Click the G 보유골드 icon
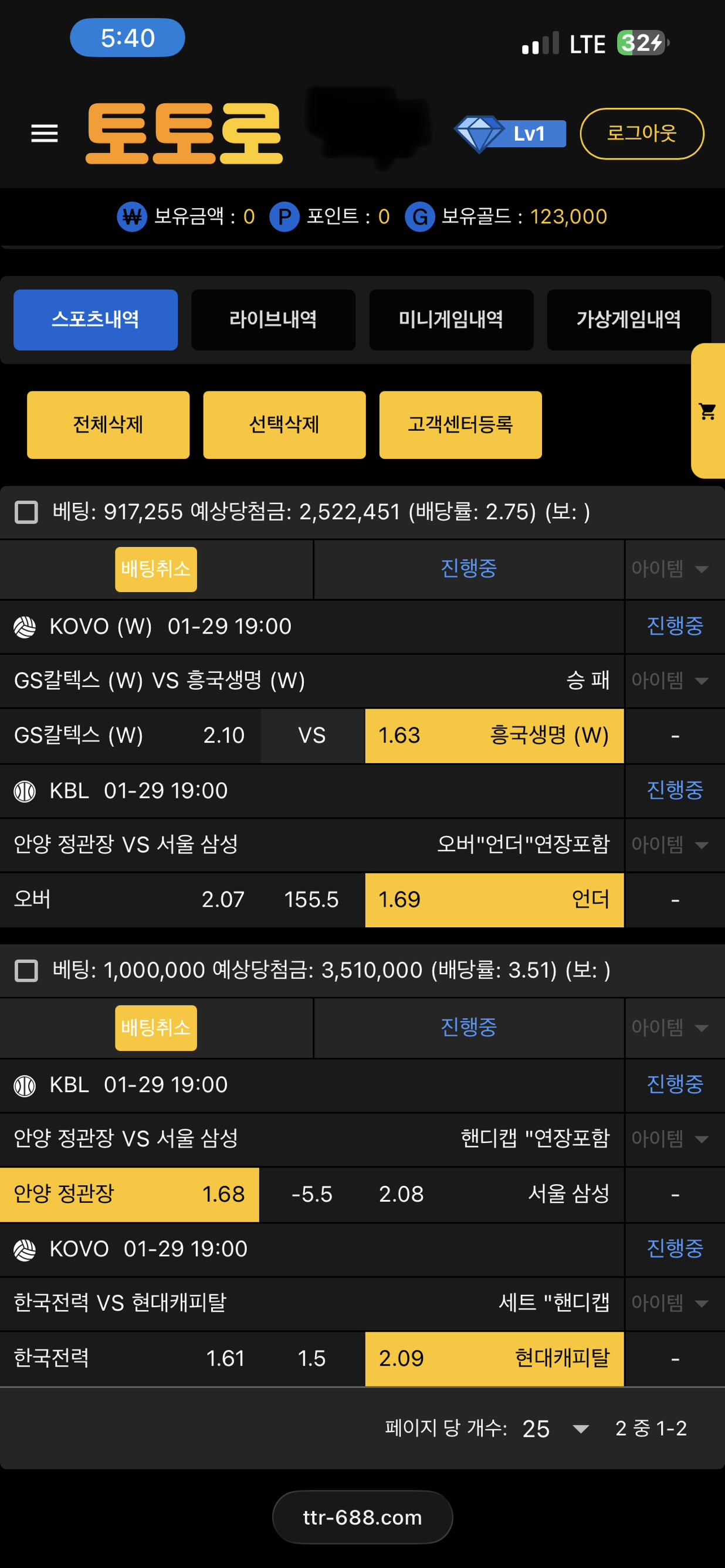Viewport: 725px width, 1568px height. click(419, 217)
